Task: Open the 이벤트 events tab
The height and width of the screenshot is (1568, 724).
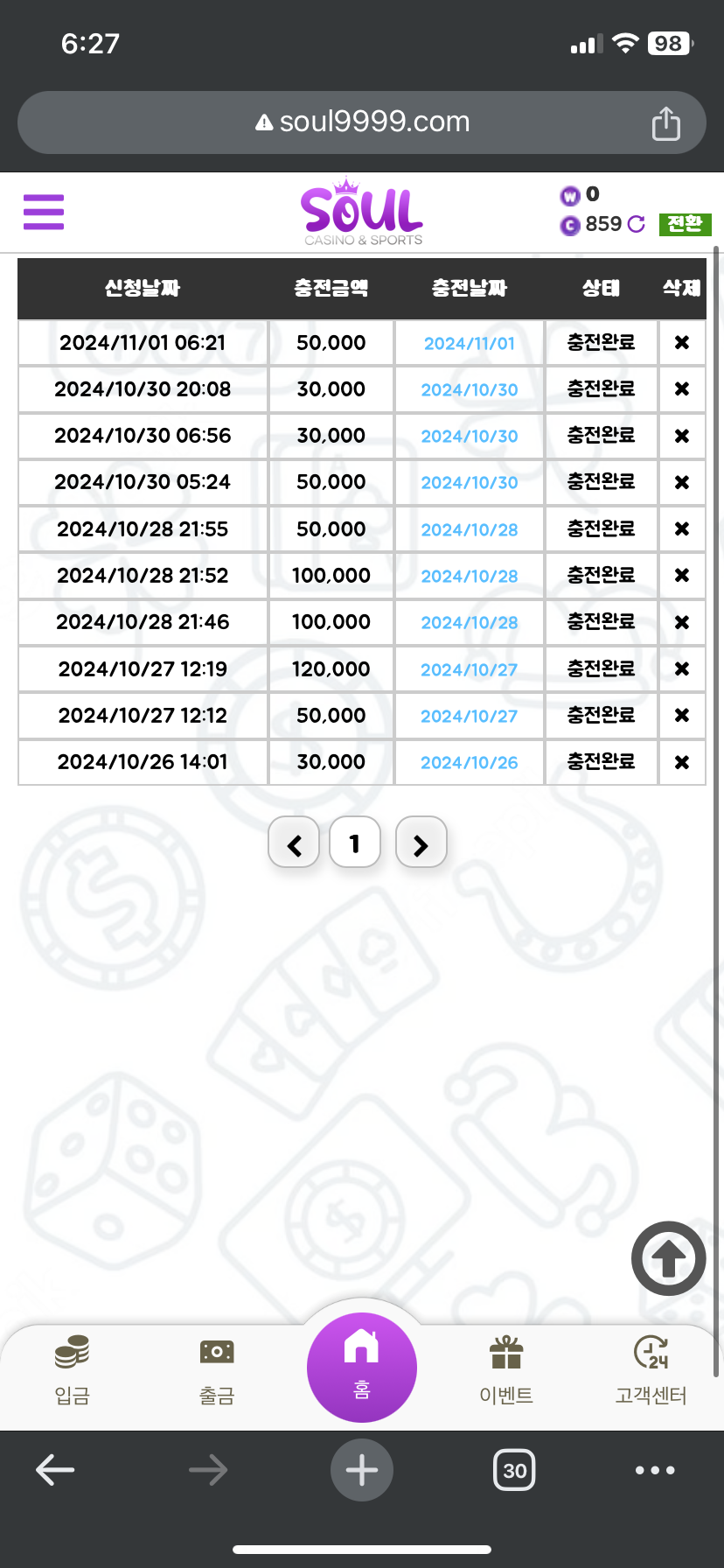Action: [506, 1371]
